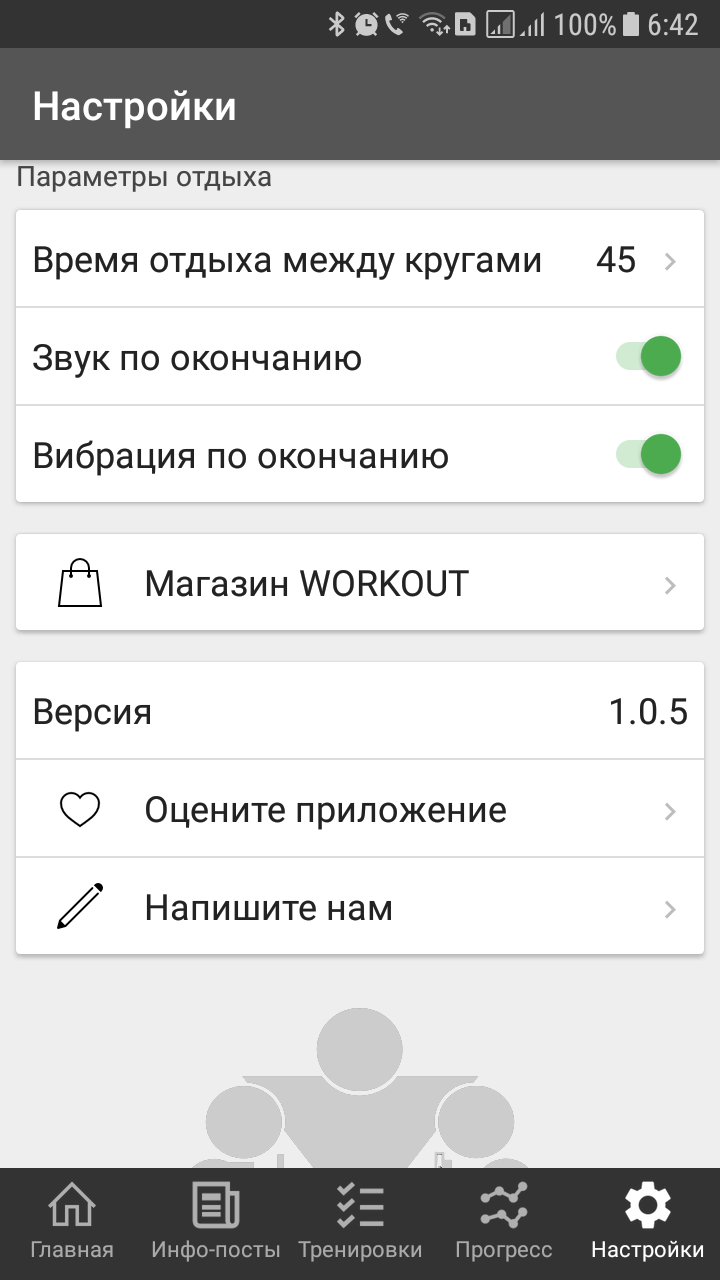This screenshot has height=1280, width=720.
Task: Open Оцените приложение row
Action: pos(360,810)
